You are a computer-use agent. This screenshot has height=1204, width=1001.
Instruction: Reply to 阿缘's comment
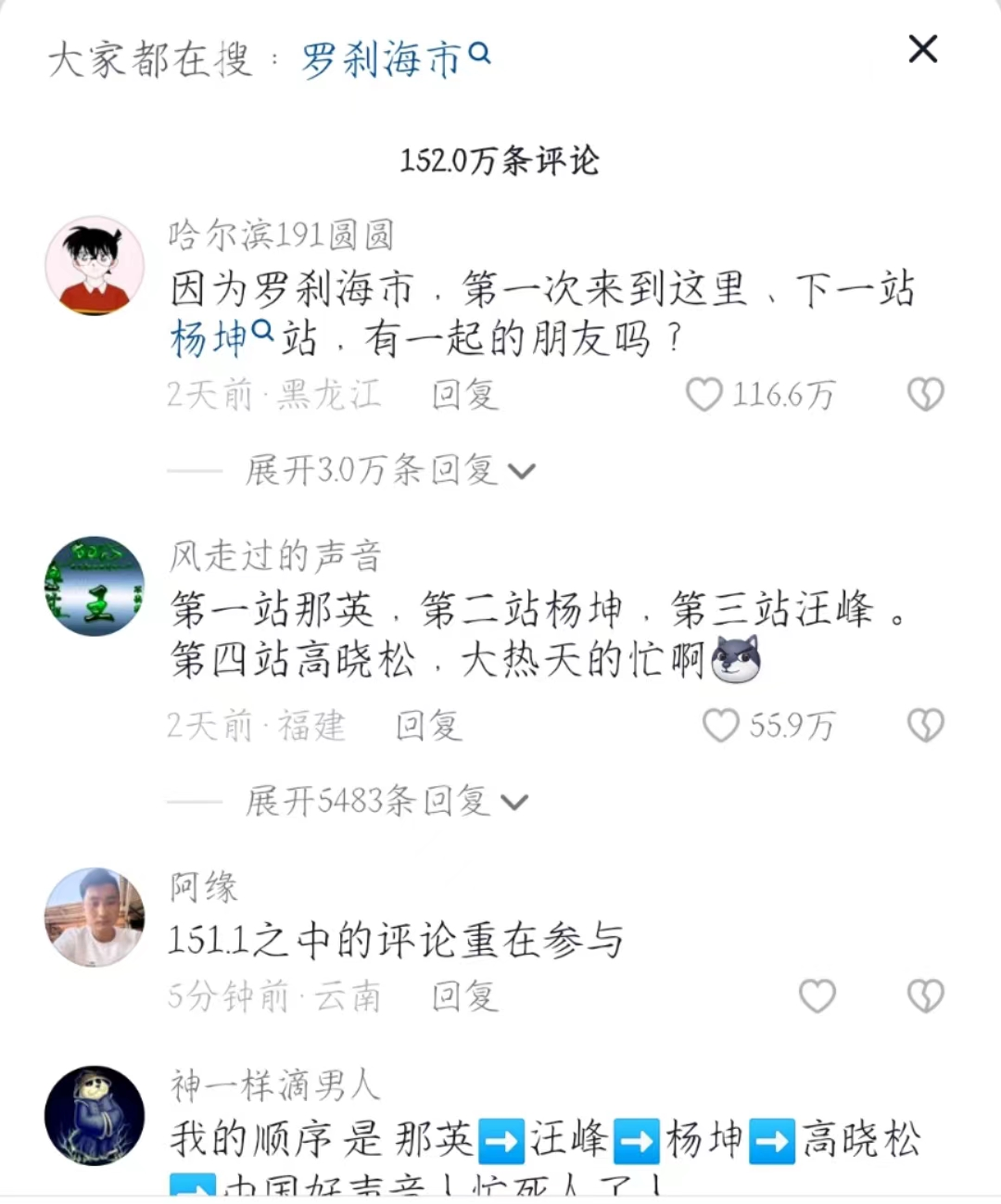465,996
